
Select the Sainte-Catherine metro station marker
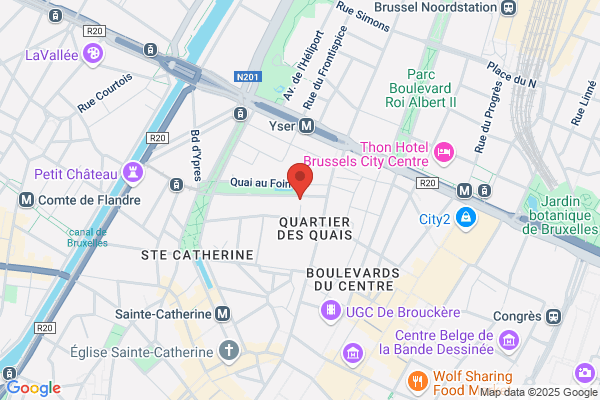click(222, 314)
